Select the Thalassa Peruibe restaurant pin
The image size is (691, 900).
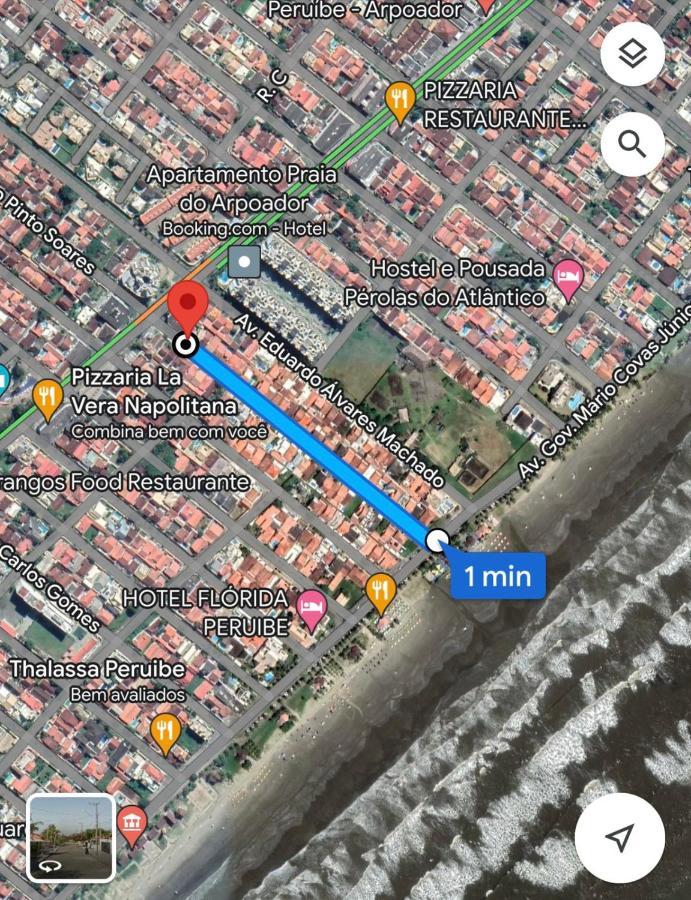(166, 732)
